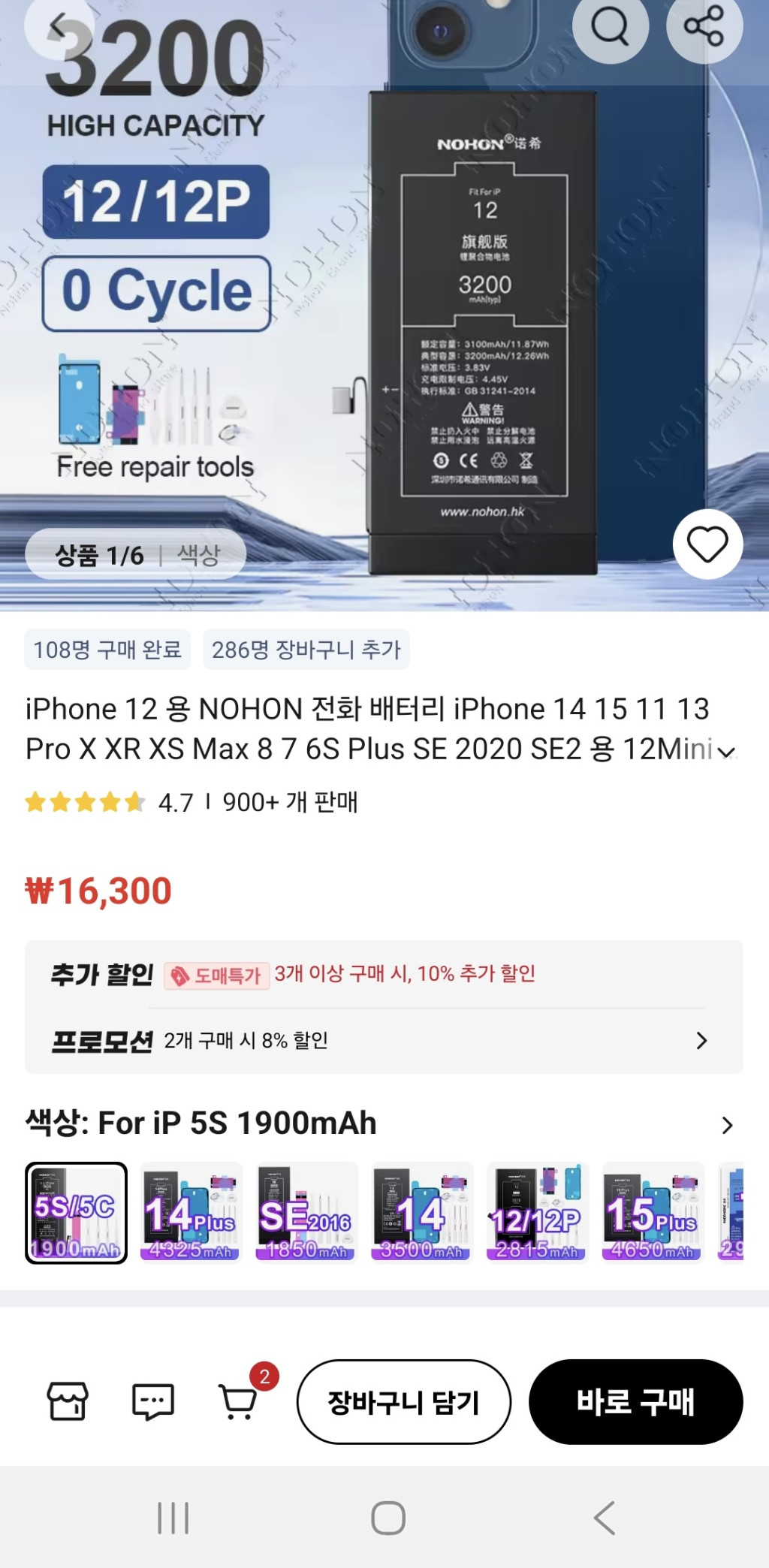Add the product to the wishlist heart

(707, 544)
